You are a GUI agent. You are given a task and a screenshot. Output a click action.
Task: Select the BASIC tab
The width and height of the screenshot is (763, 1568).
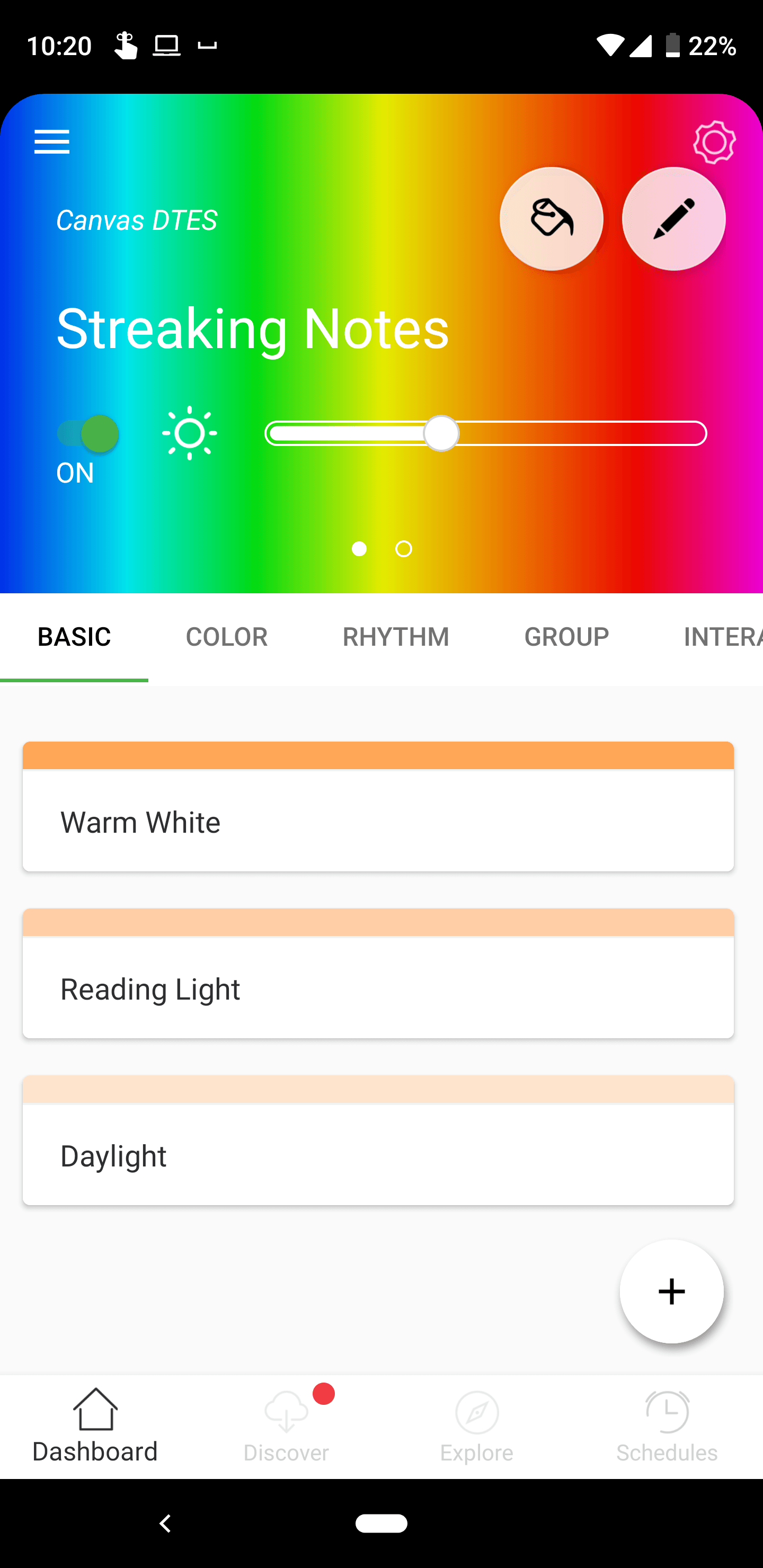[74, 637]
